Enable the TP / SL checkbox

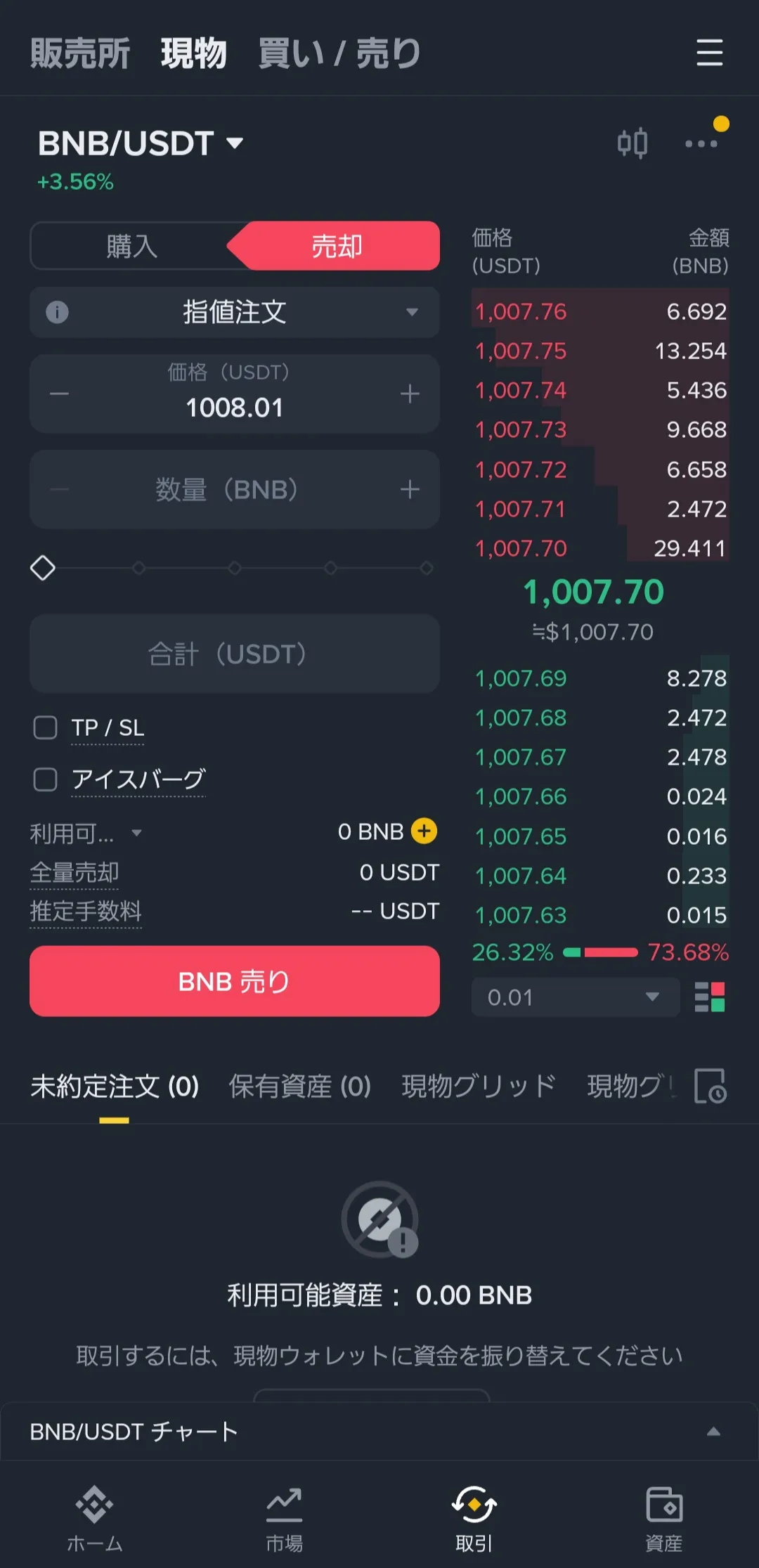pos(46,728)
